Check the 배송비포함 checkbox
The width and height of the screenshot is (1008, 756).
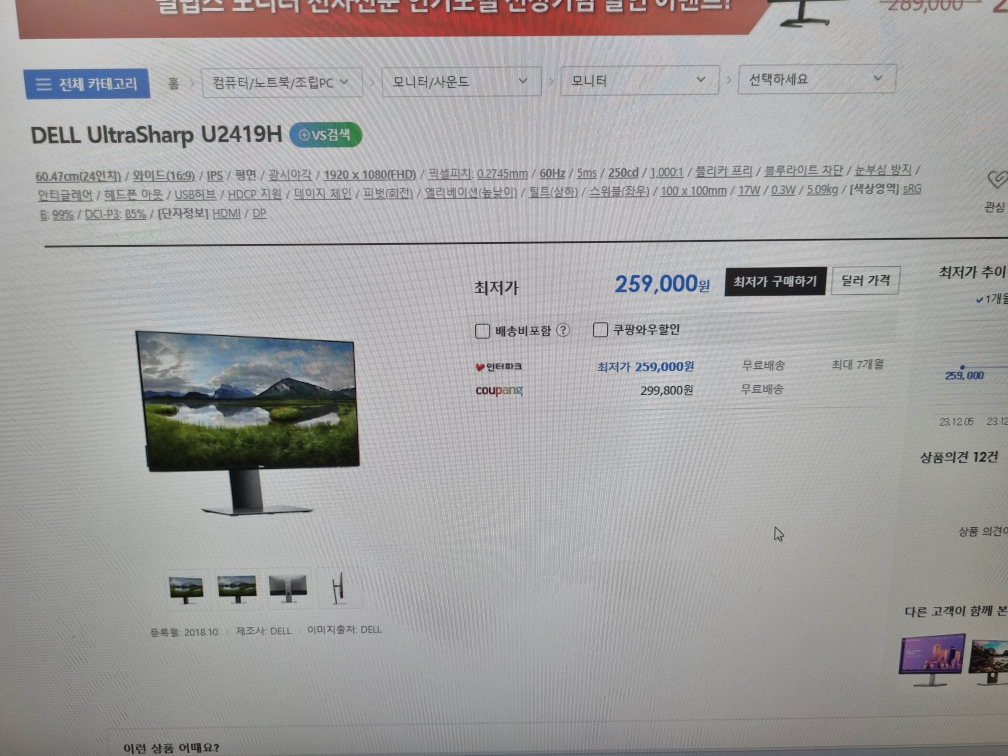tap(483, 331)
